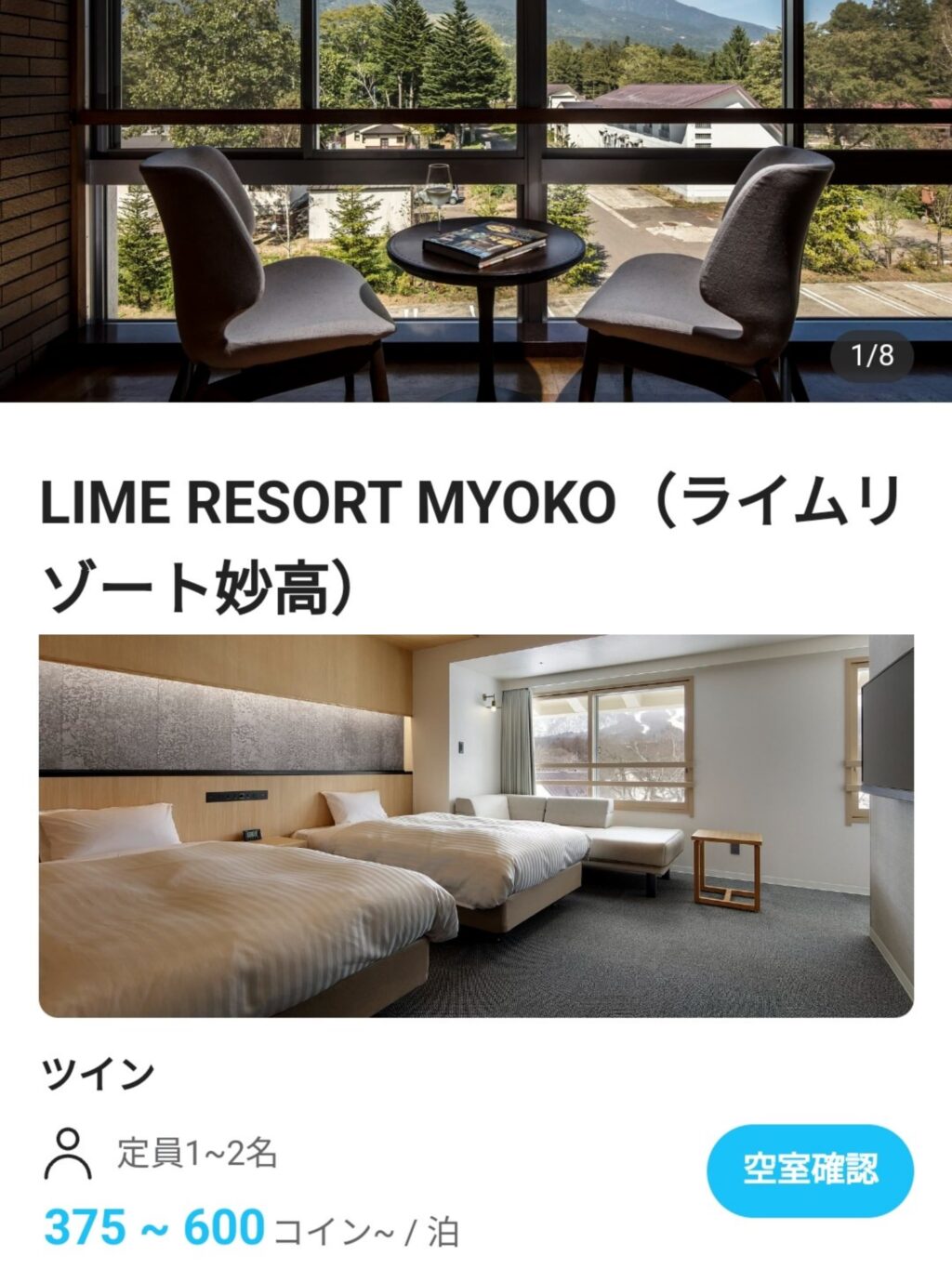952x1269 pixels.
Task: Tap the 空室確認 availability button
Action: (x=810, y=1170)
